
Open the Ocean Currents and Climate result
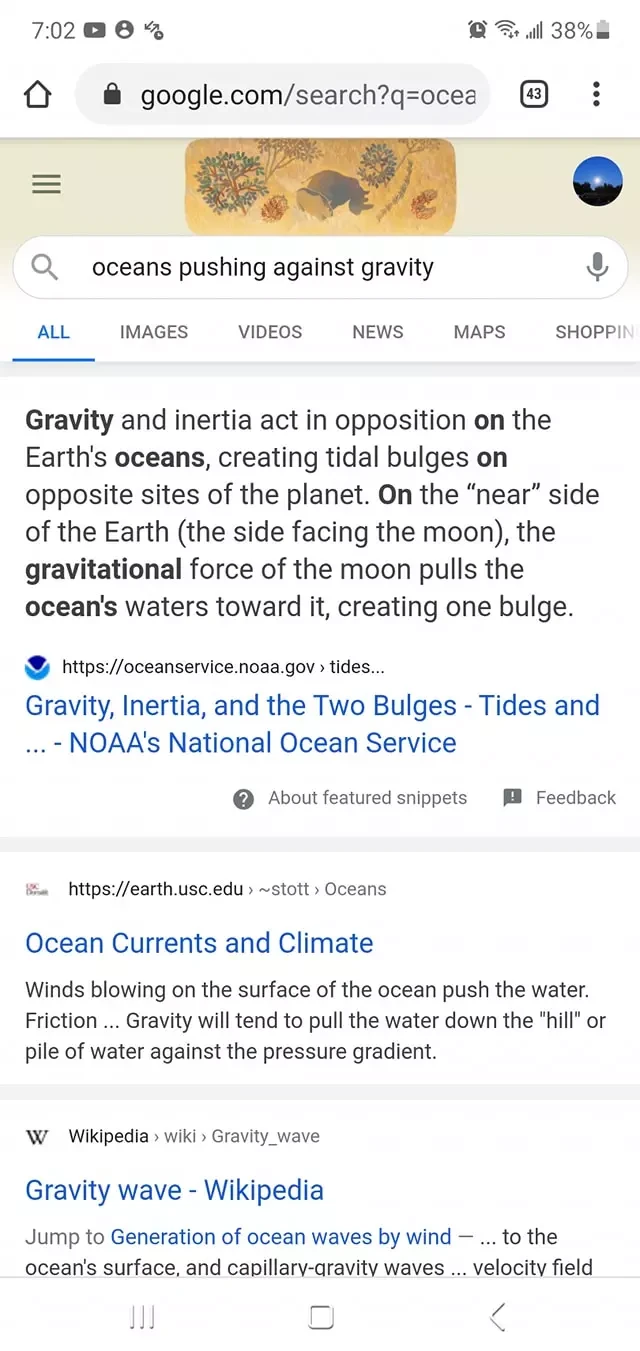pyautogui.click(x=199, y=943)
